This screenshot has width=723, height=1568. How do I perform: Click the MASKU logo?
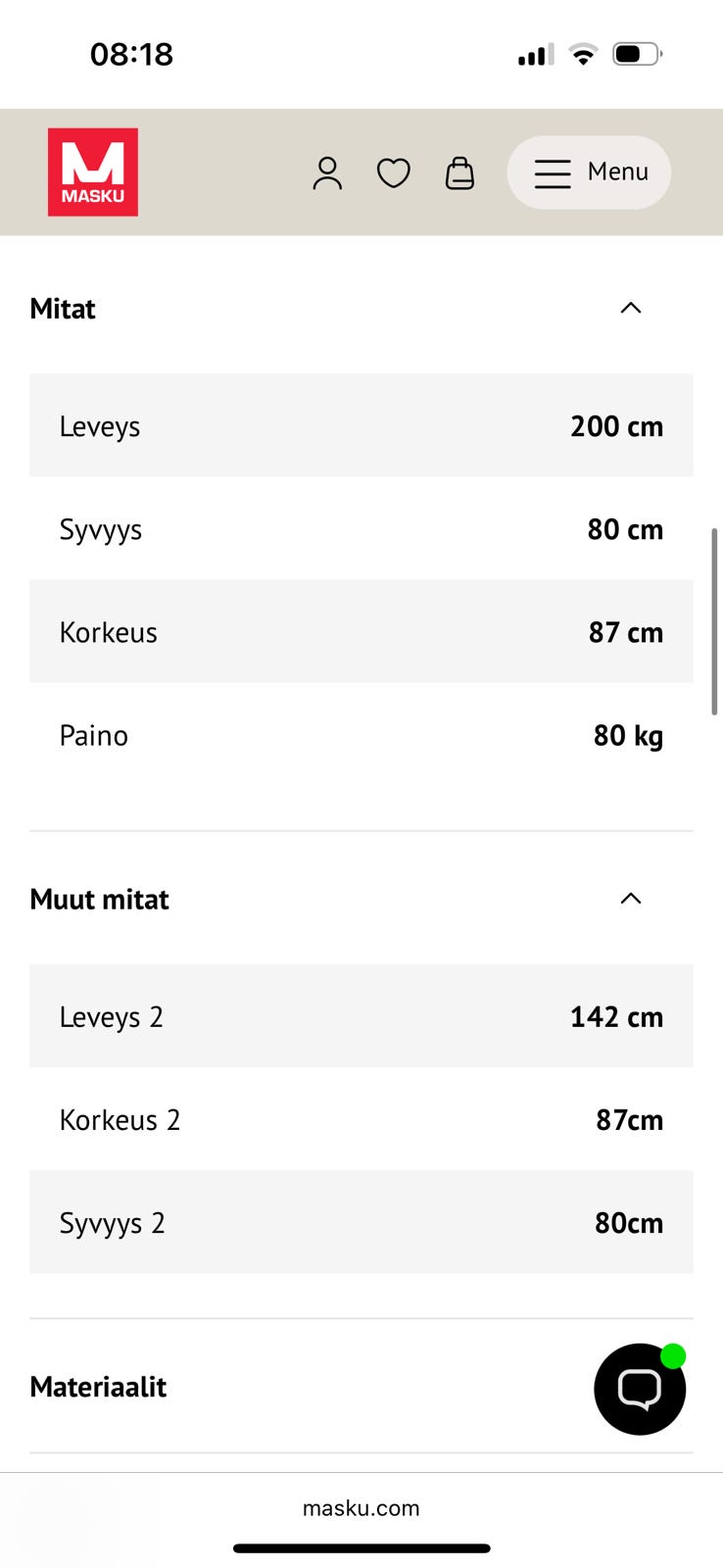[x=92, y=171]
